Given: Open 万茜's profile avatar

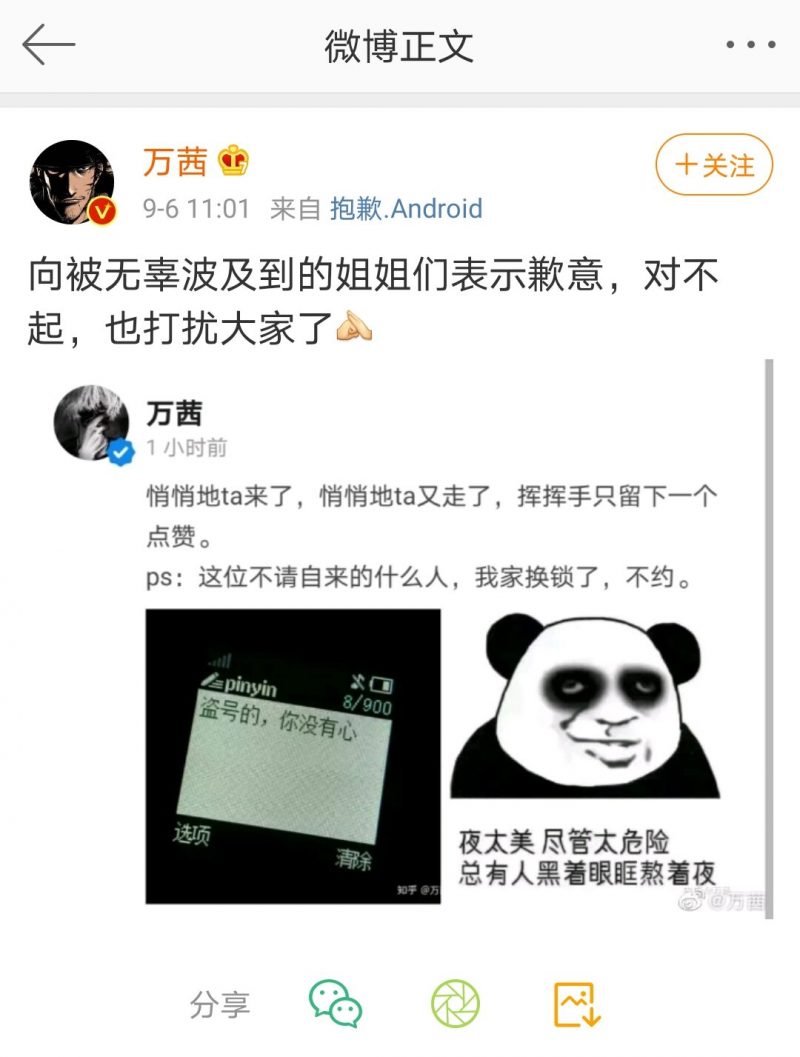Looking at the screenshot, I should 72,181.
